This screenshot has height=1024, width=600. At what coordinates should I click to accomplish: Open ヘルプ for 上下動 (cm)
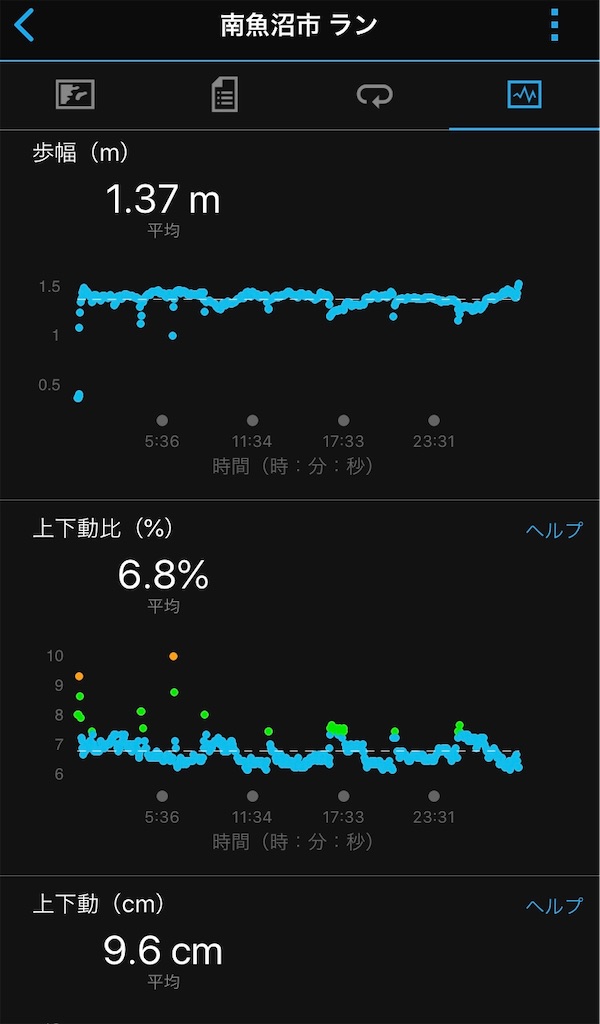tap(554, 905)
